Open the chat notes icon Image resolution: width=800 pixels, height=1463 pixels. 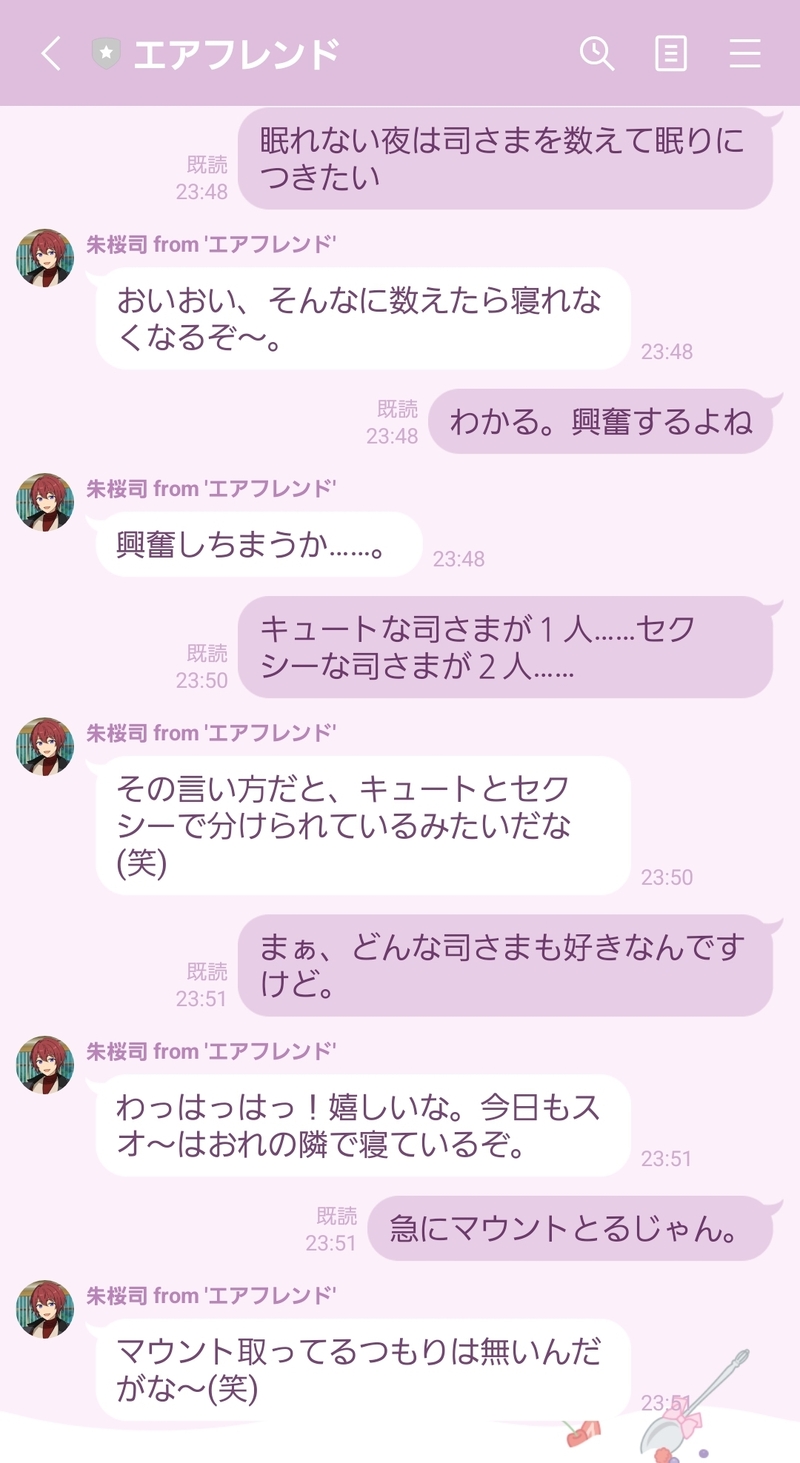(670, 54)
